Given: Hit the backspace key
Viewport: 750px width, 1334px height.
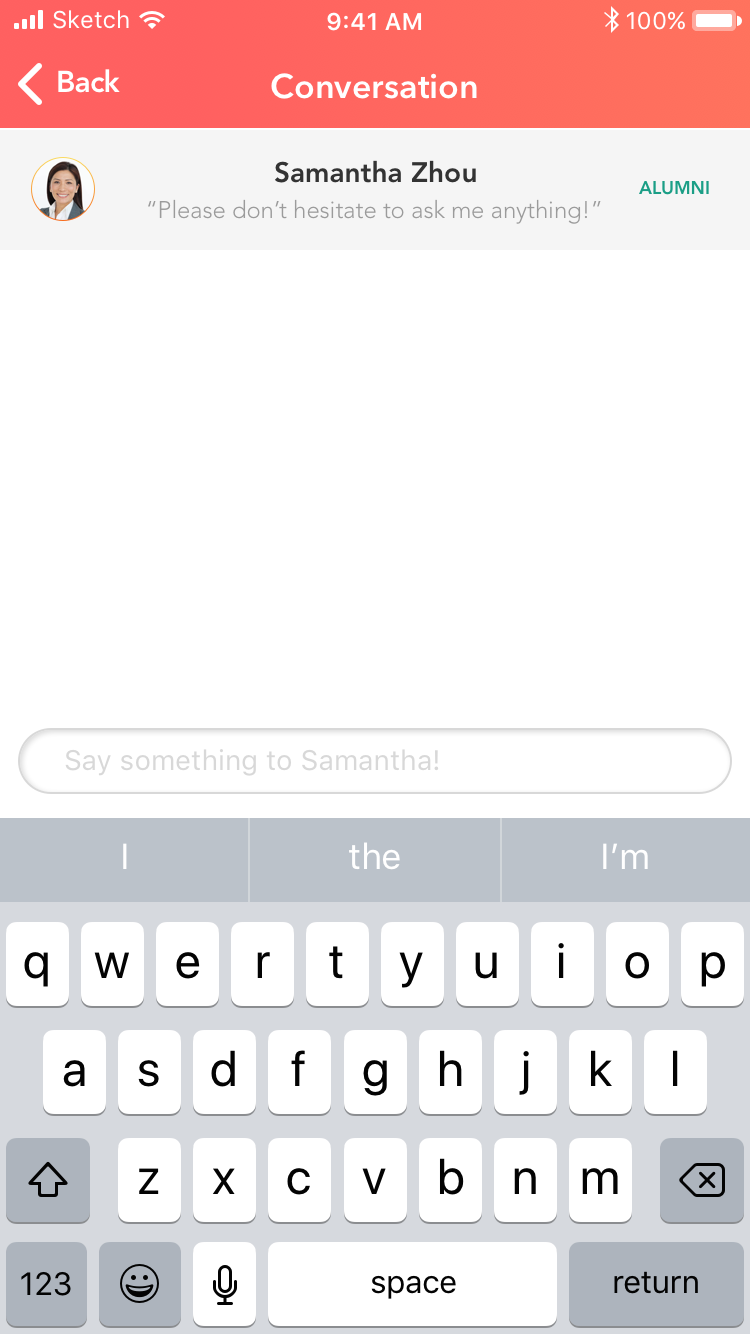Looking at the screenshot, I should tap(702, 1180).
